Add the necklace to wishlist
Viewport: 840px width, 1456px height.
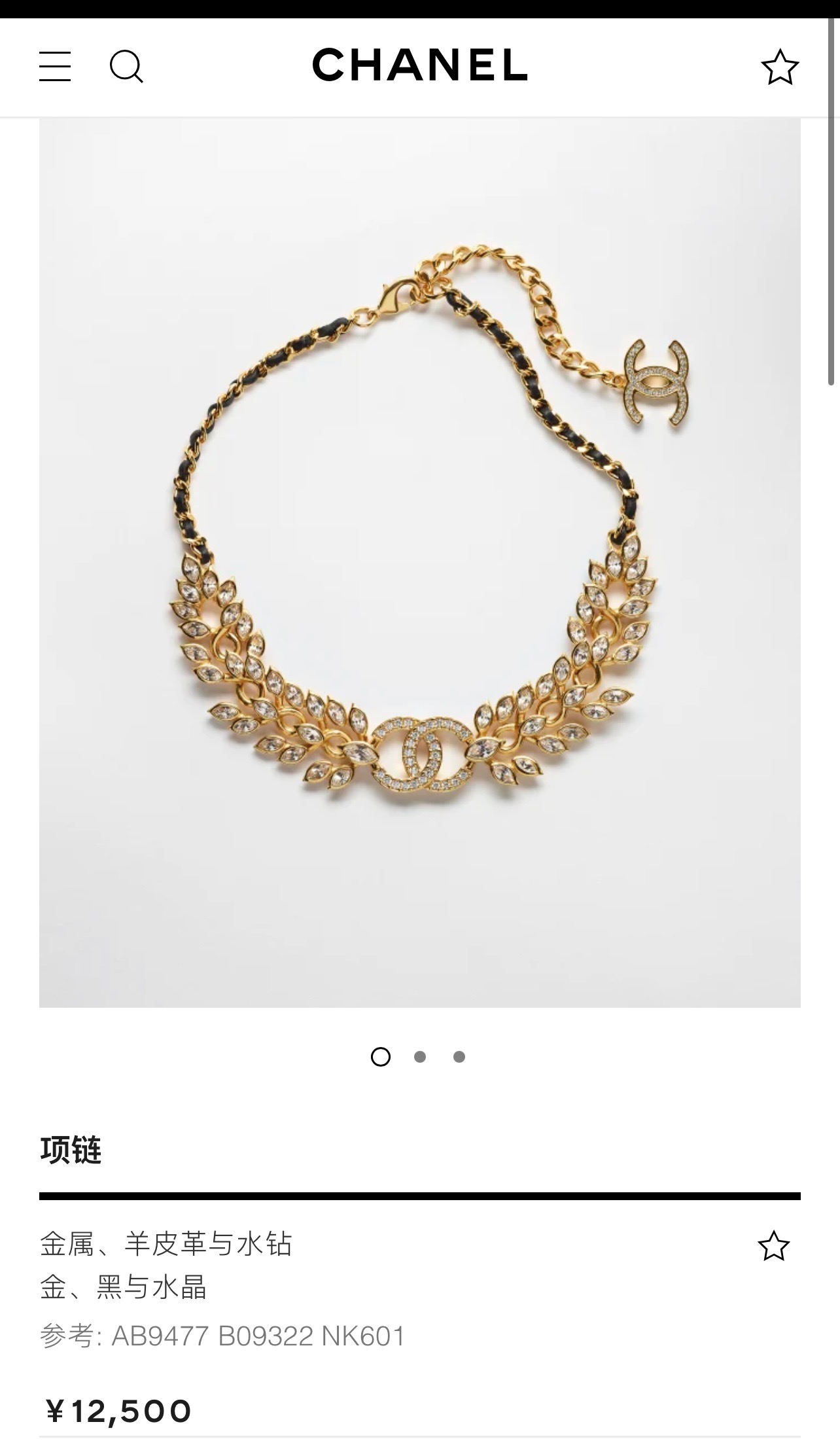[773, 1246]
